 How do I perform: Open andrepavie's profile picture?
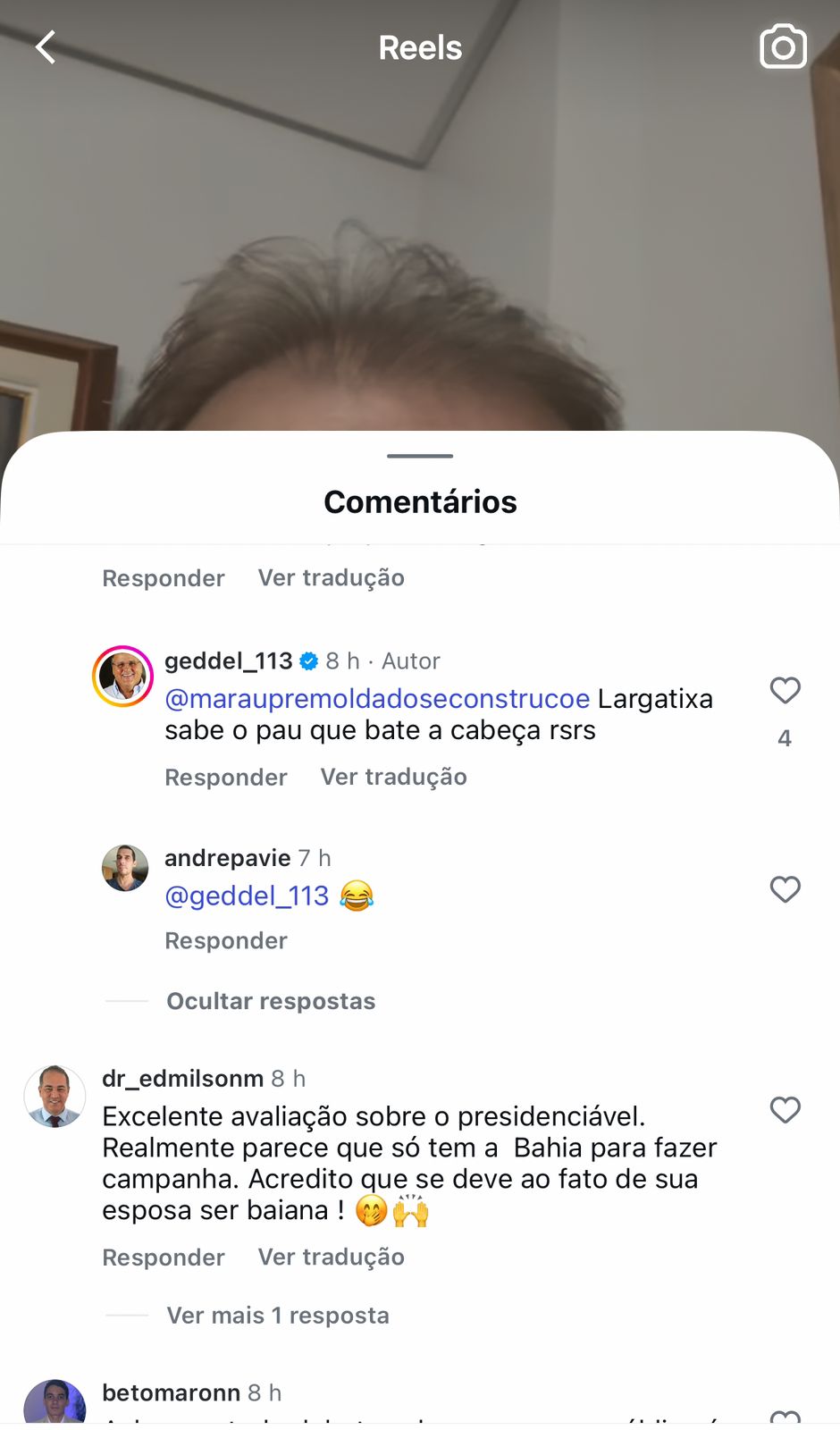tap(125, 868)
